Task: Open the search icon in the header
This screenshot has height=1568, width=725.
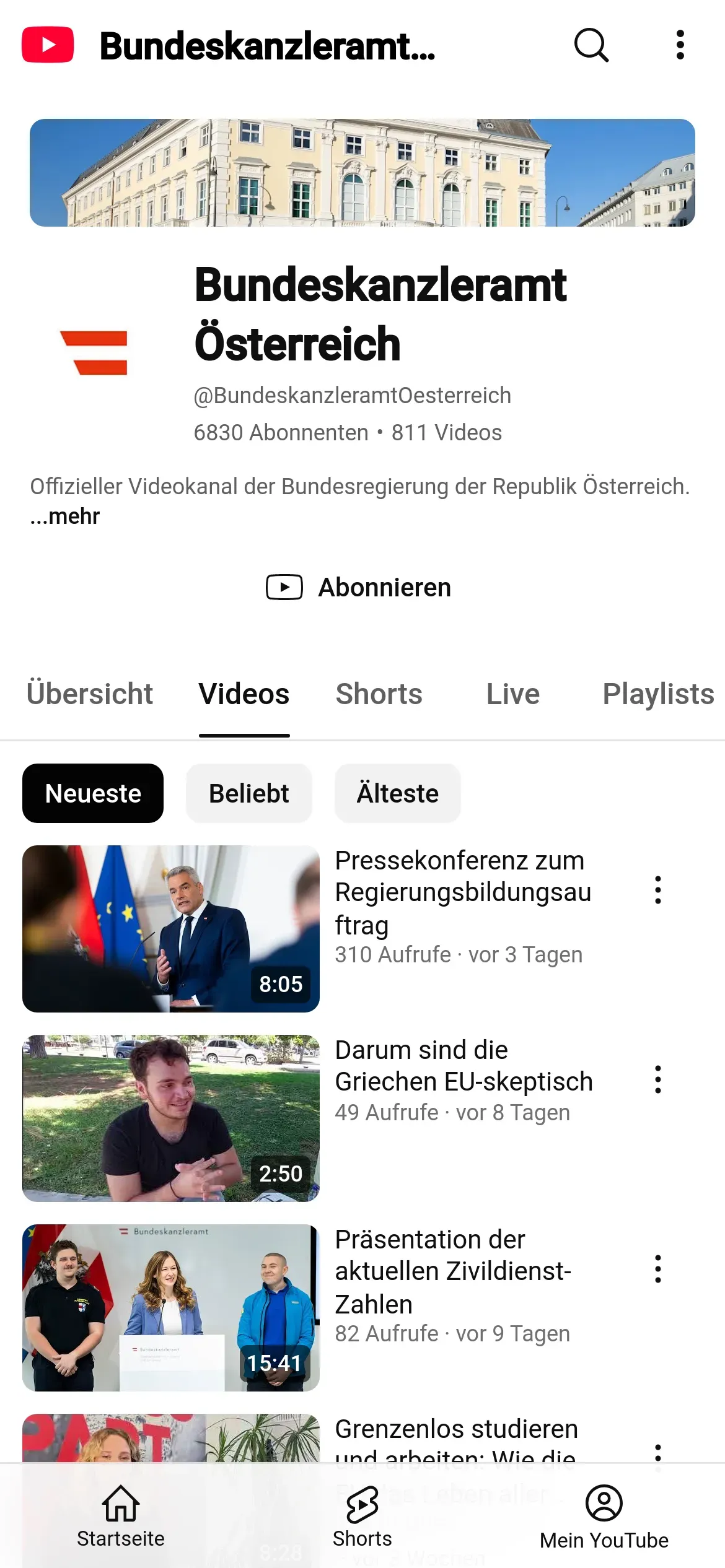Action: (591, 45)
